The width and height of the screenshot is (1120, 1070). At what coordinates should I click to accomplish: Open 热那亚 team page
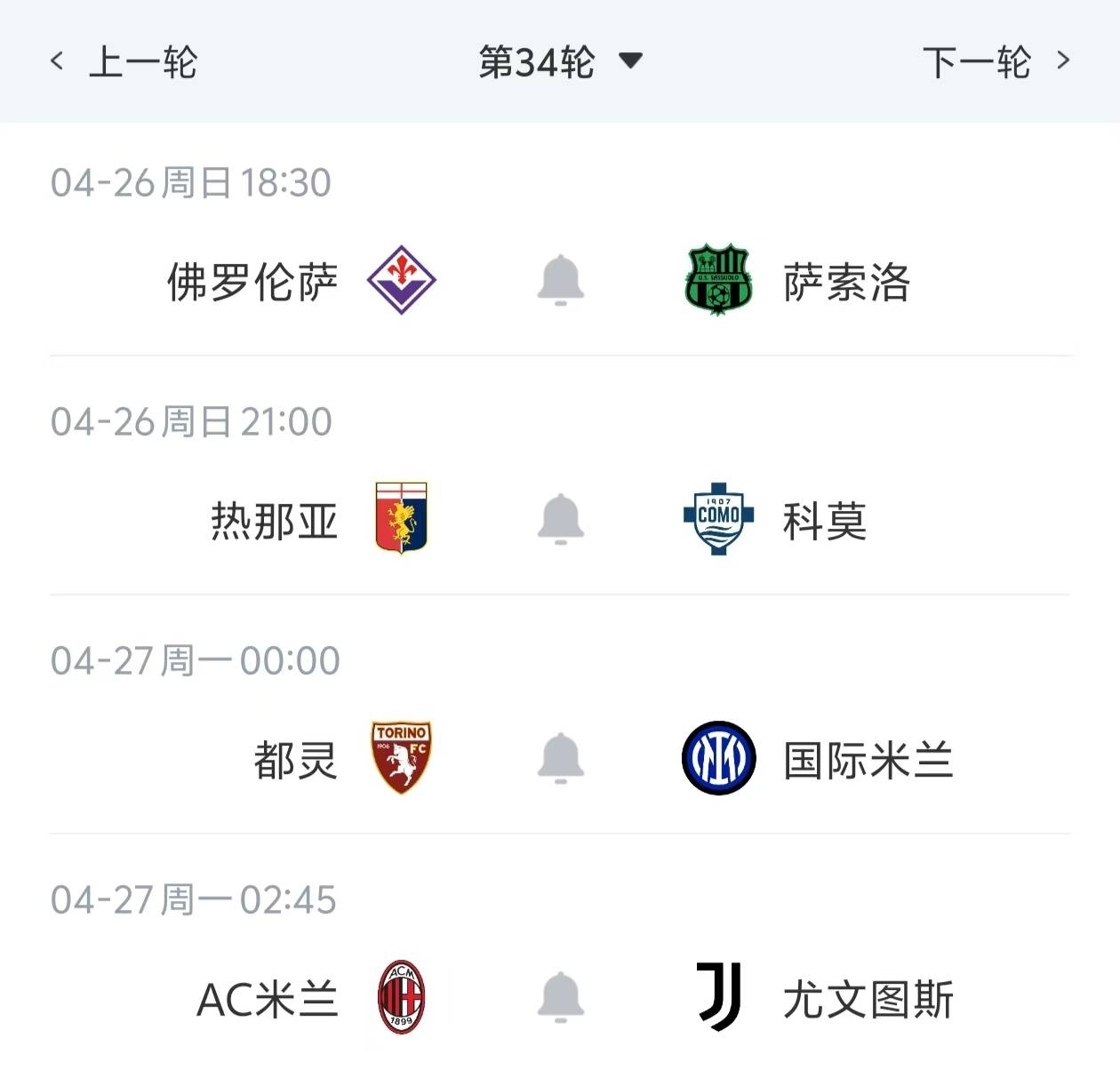[x=401, y=518]
